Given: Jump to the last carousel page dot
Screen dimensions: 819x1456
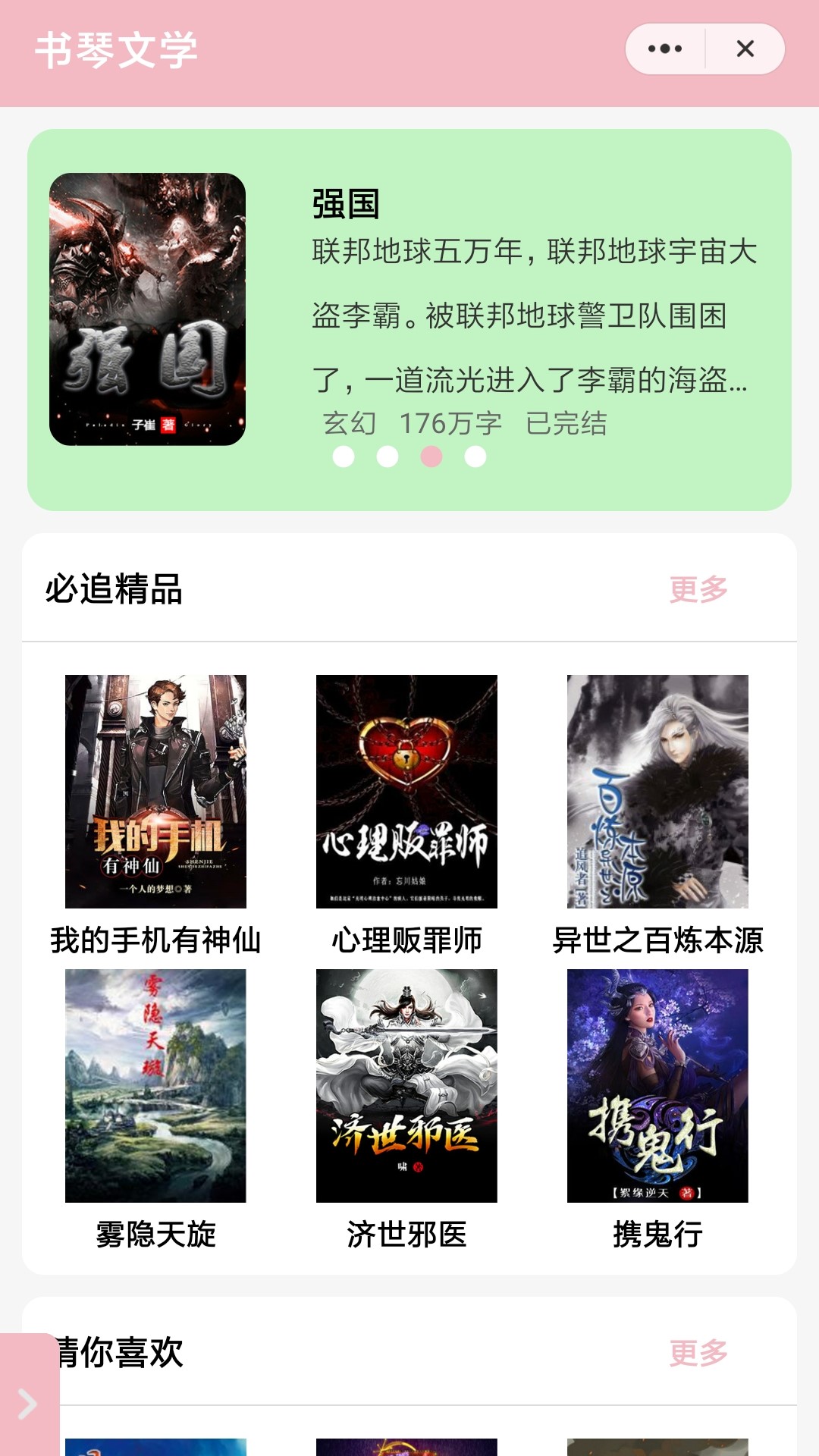Looking at the screenshot, I should tap(475, 457).
